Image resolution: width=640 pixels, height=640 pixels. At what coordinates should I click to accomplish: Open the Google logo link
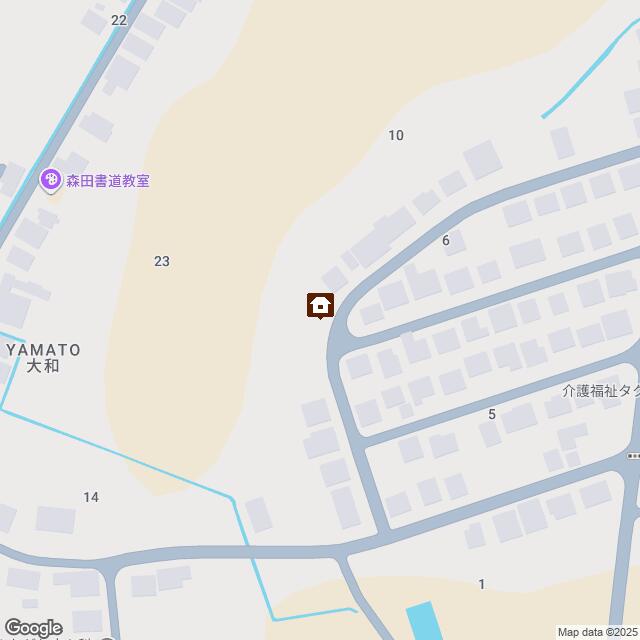tap(32, 627)
